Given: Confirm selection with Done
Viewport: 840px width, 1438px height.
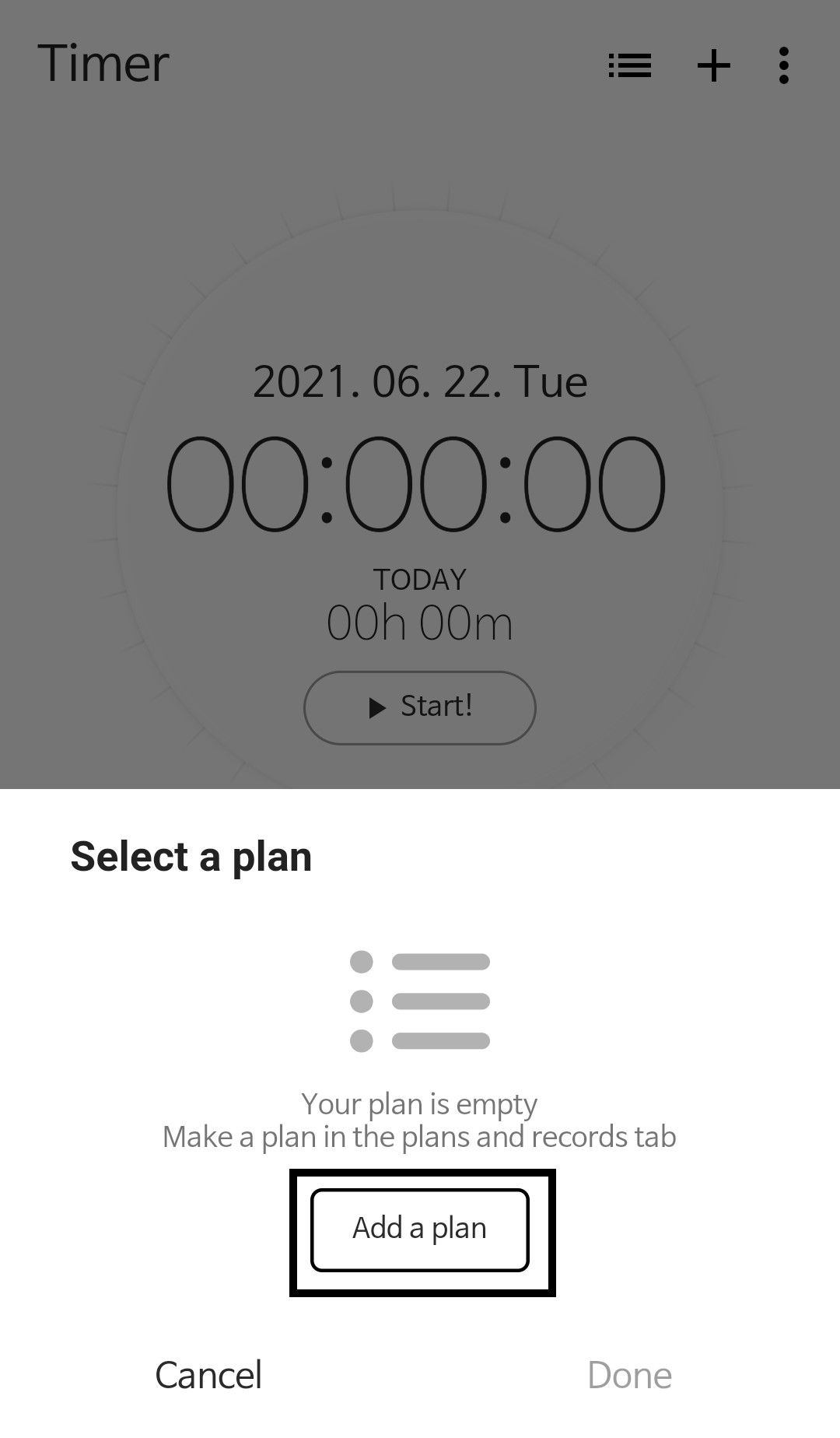Looking at the screenshot, I should tap(630, 1374).
